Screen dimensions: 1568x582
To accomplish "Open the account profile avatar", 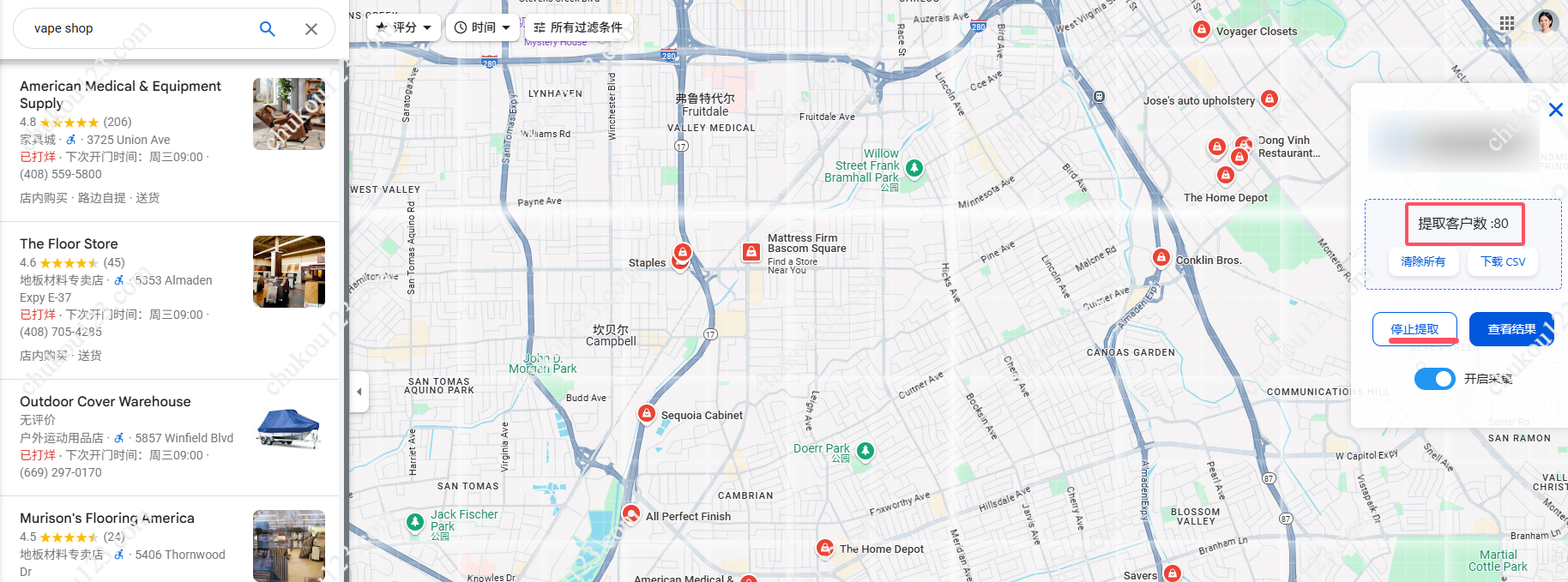I will click(1546, 22).
